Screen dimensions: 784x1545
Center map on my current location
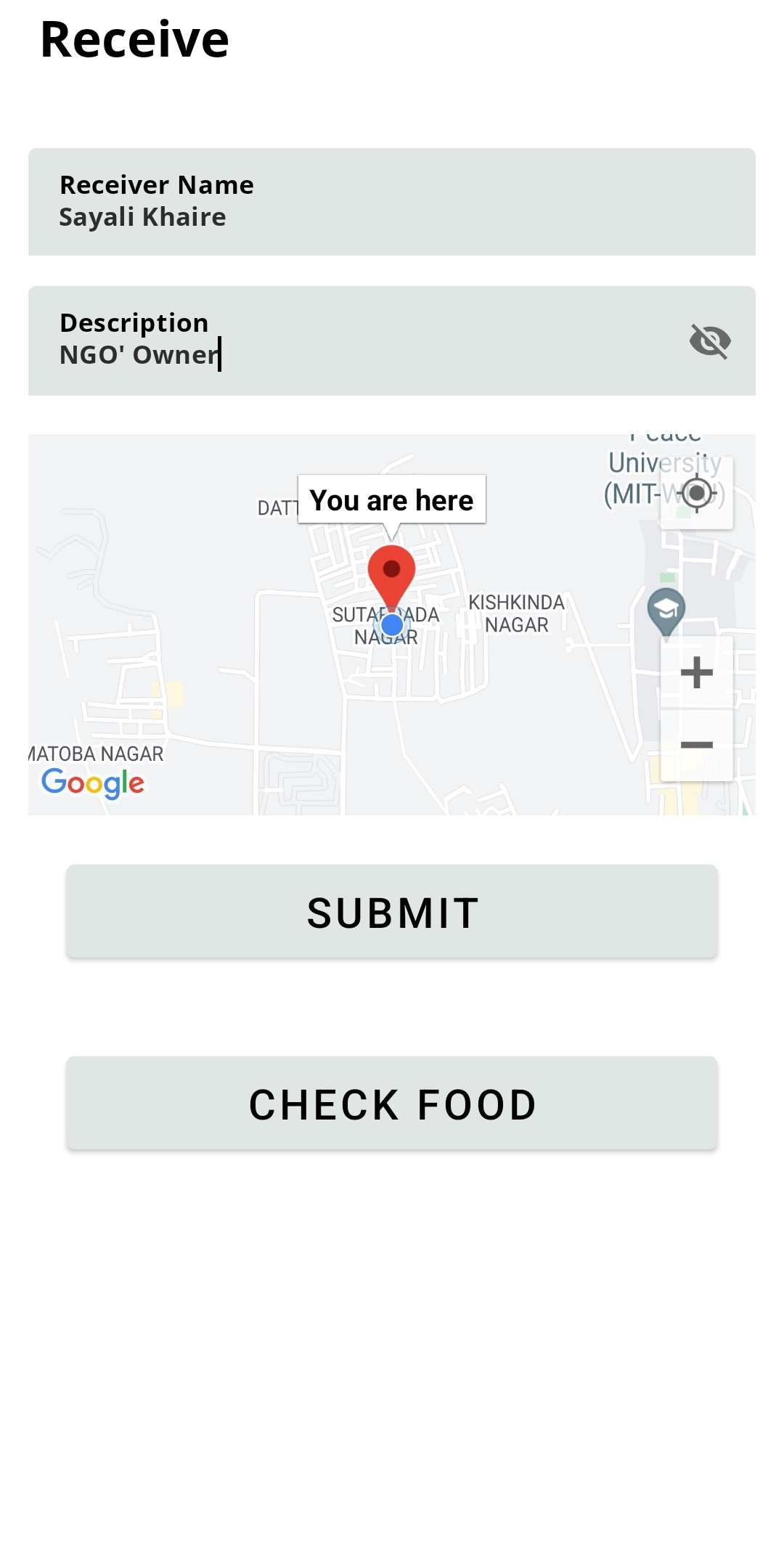[696, 494]
